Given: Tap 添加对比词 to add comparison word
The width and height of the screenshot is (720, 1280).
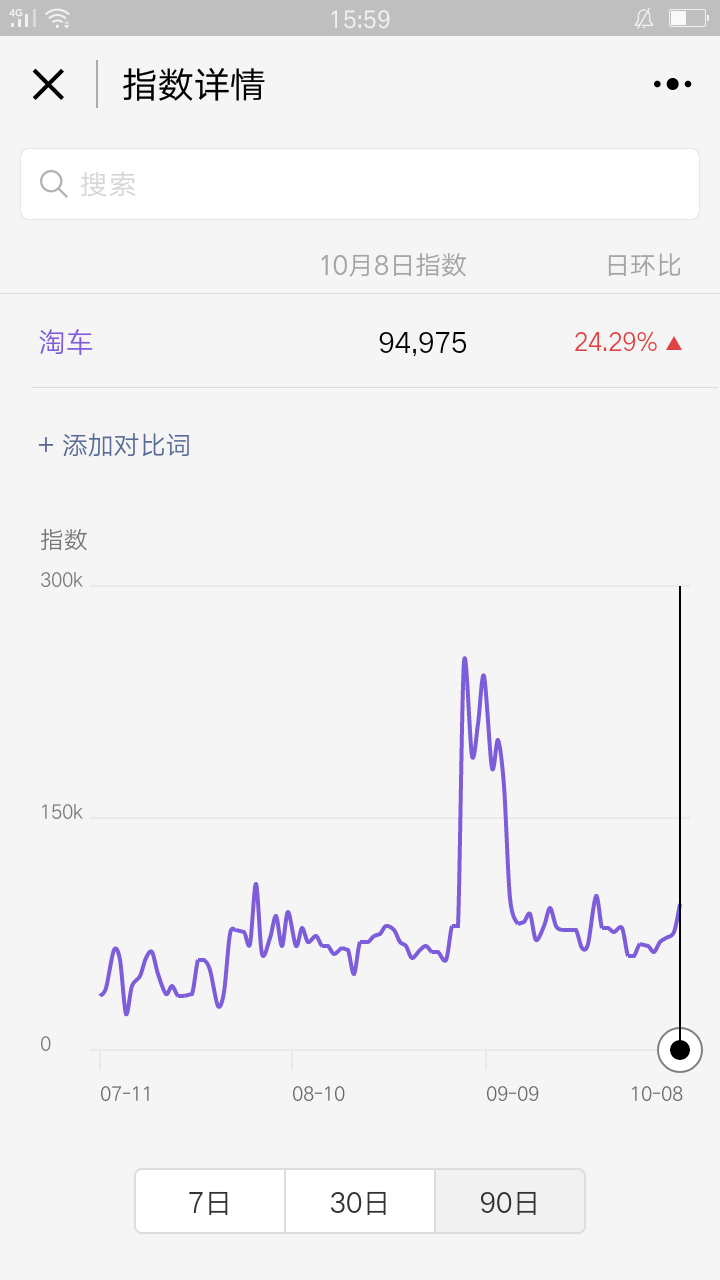Looking at the screenshot, I should (114, 445).
